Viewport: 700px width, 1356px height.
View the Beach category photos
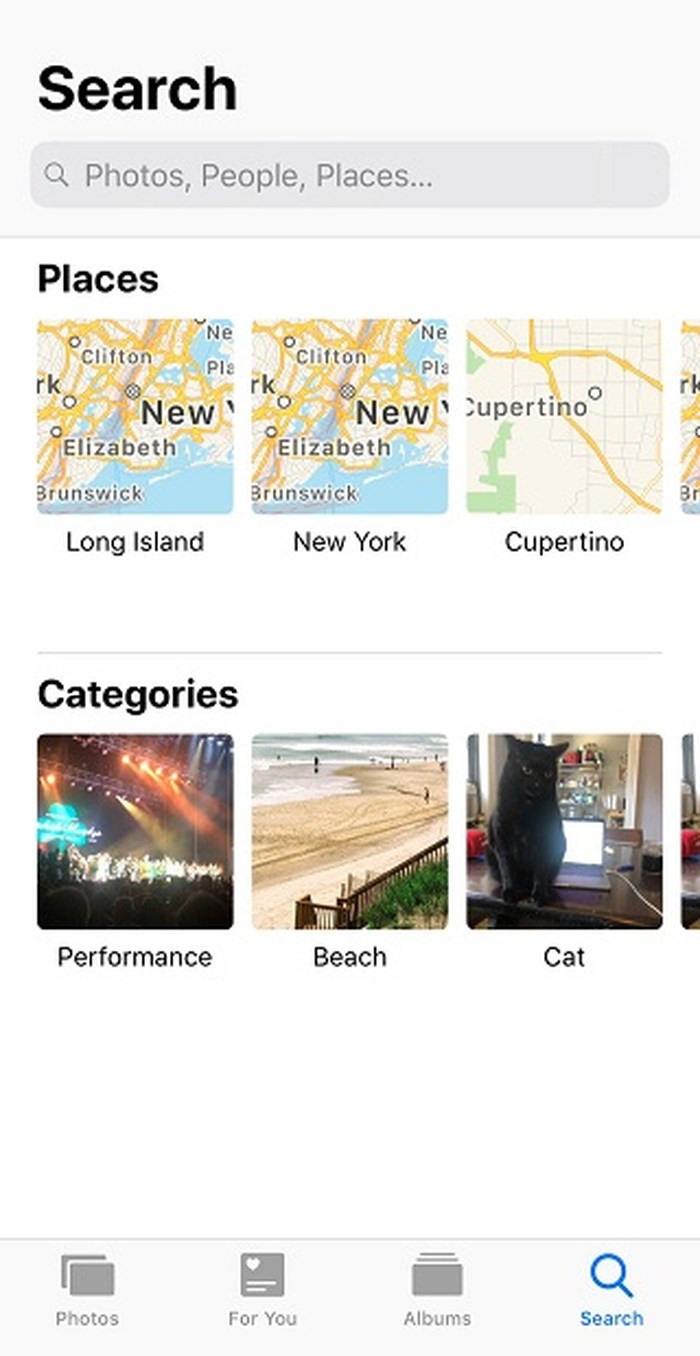pyautogui.click(x=349, y=831)
